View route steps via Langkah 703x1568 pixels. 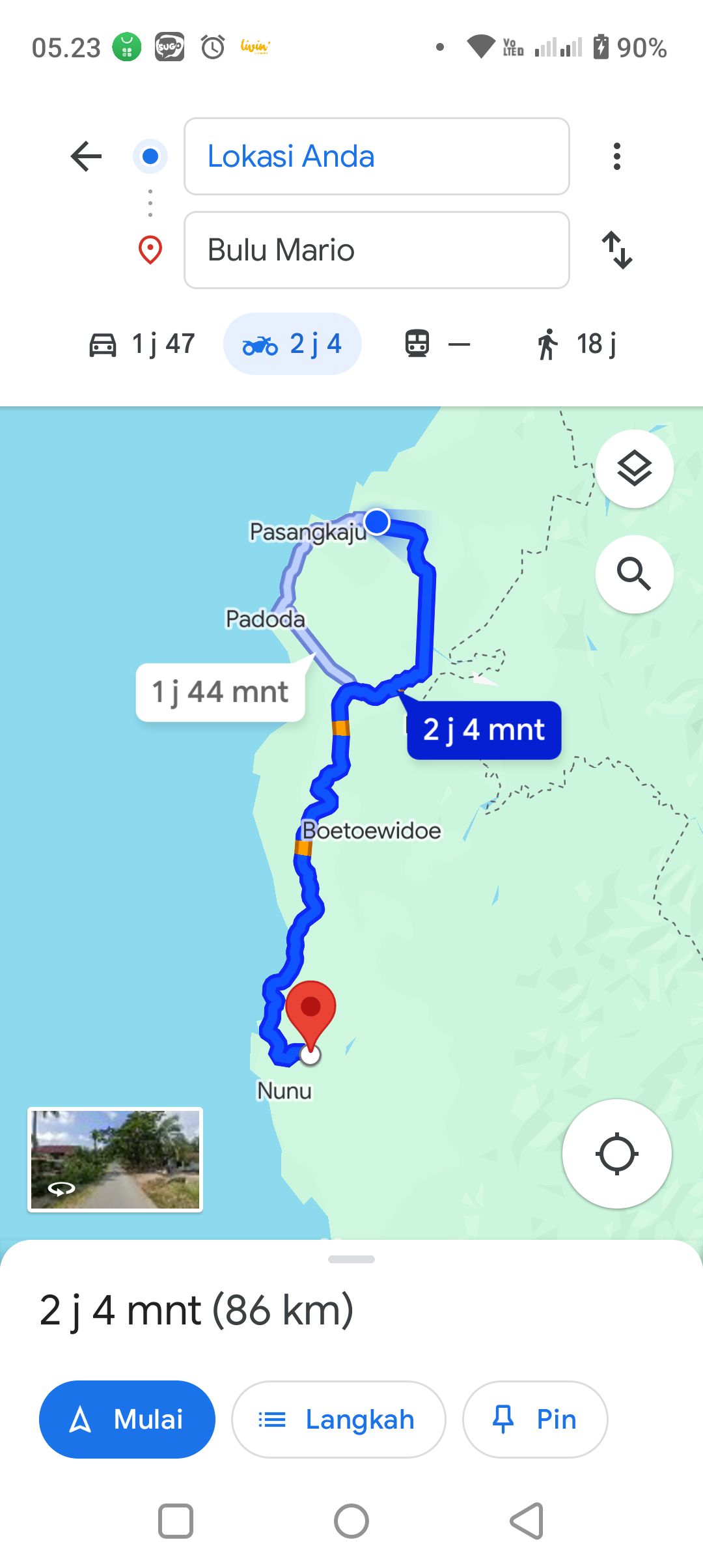coord(338,1420)
